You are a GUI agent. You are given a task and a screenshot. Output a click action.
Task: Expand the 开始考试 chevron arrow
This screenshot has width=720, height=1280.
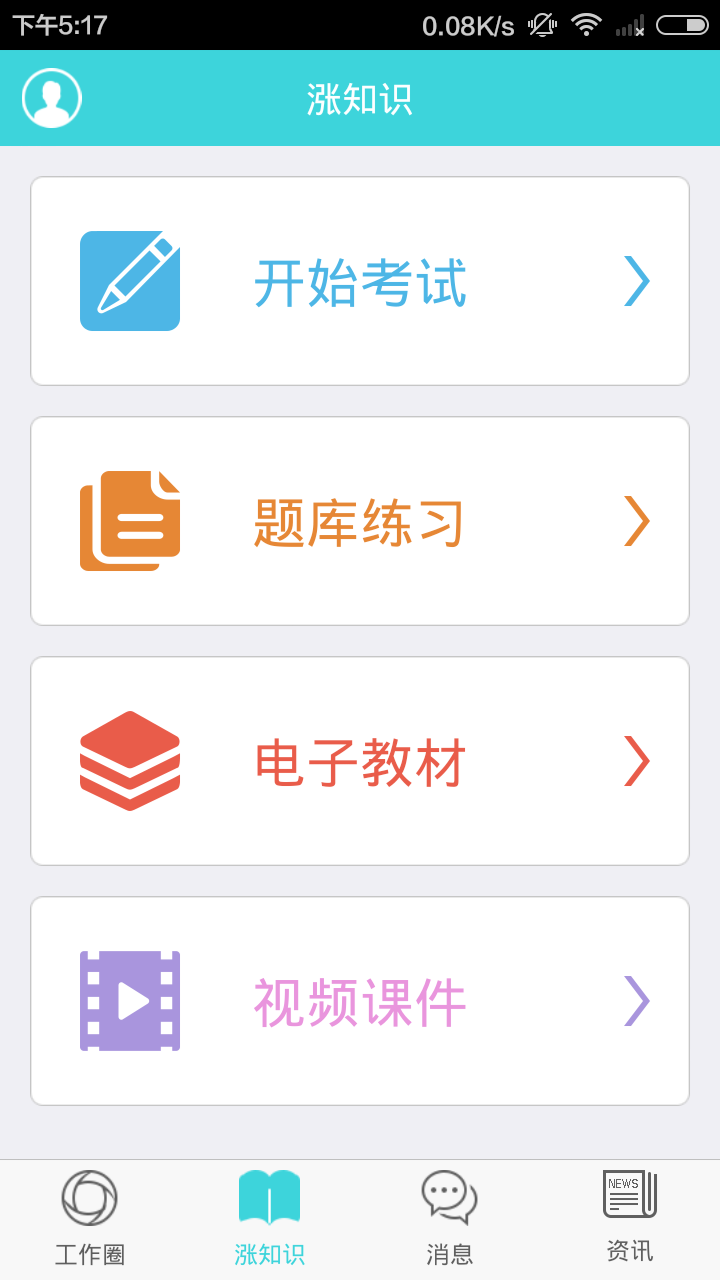(637, 281)
